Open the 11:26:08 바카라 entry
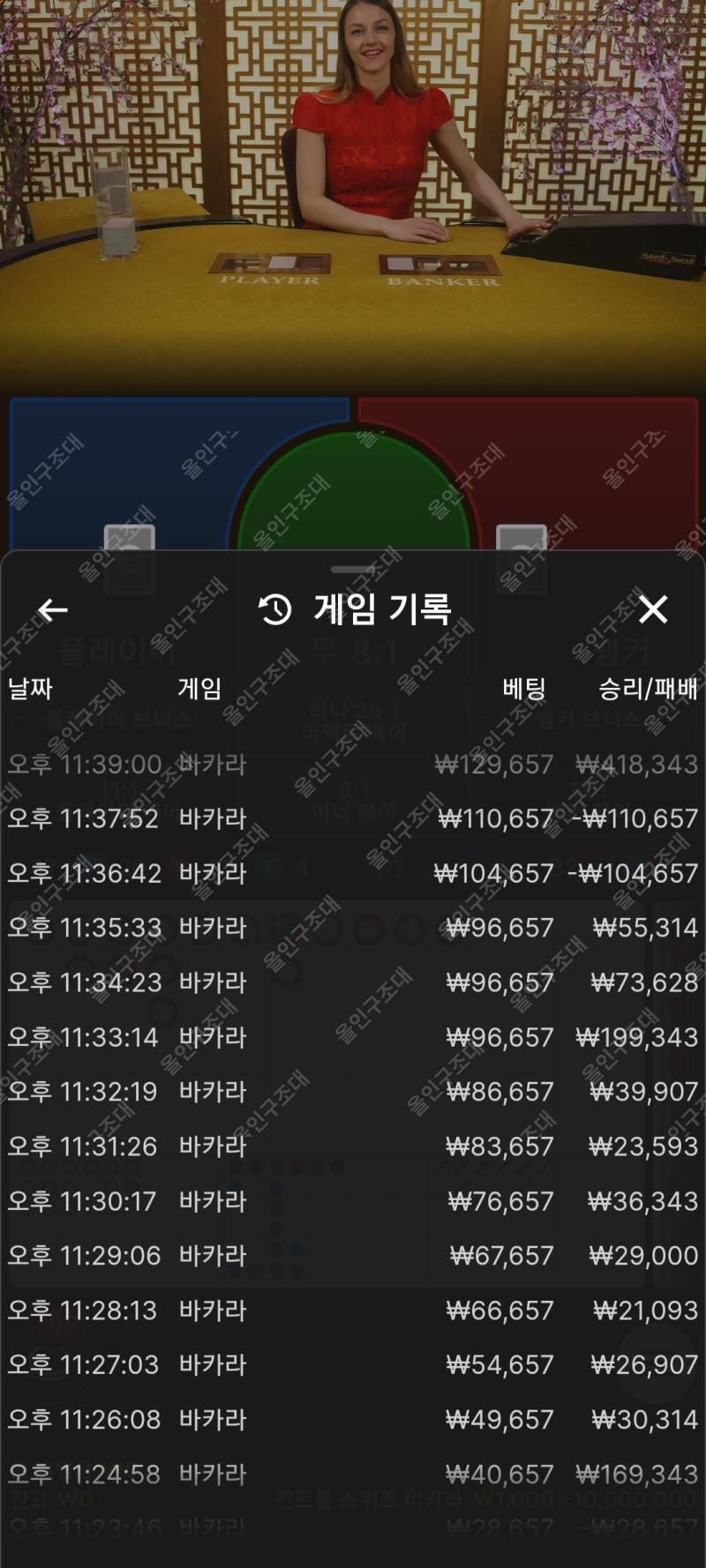This screenshot has width=706, height=1568. click(x=353, y=1420)
